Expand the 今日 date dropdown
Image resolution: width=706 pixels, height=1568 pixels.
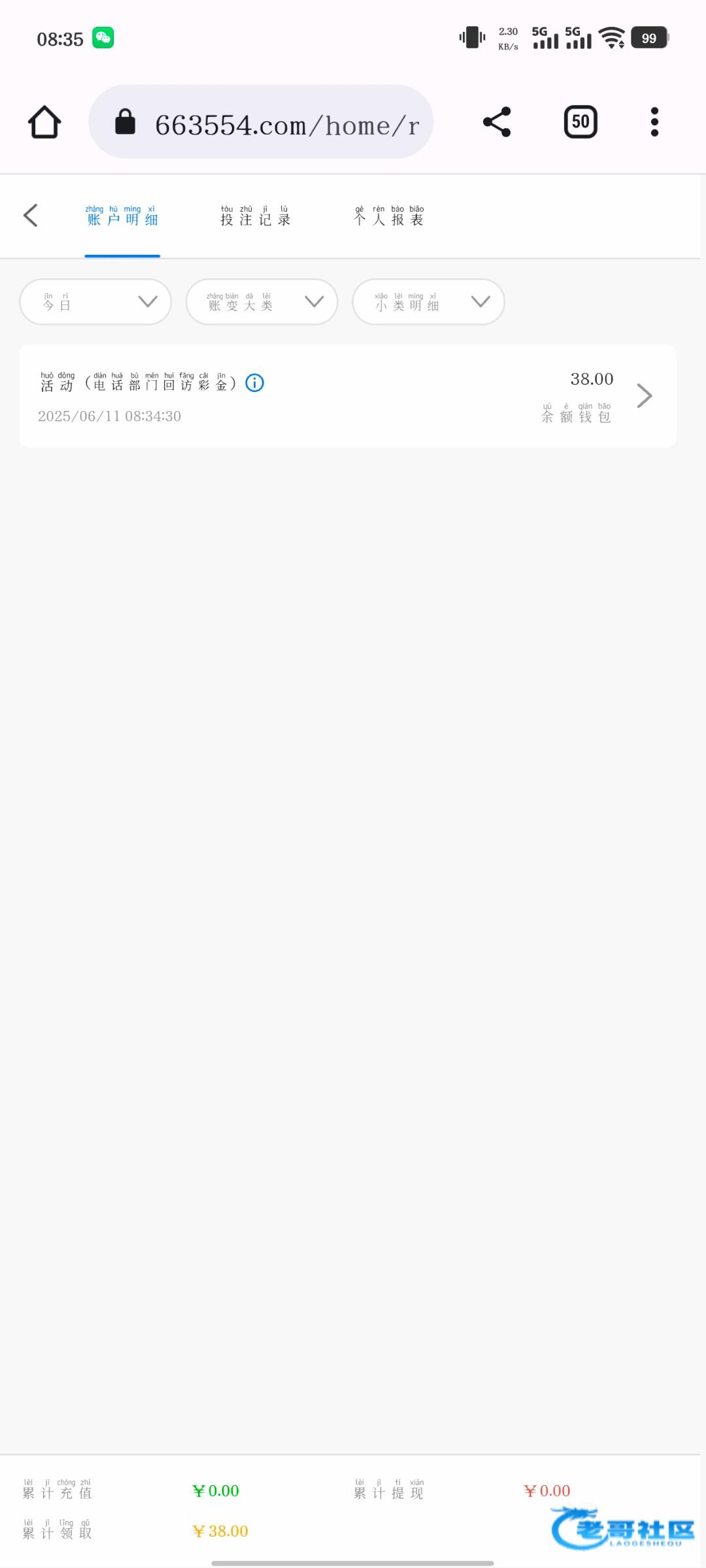96,302
